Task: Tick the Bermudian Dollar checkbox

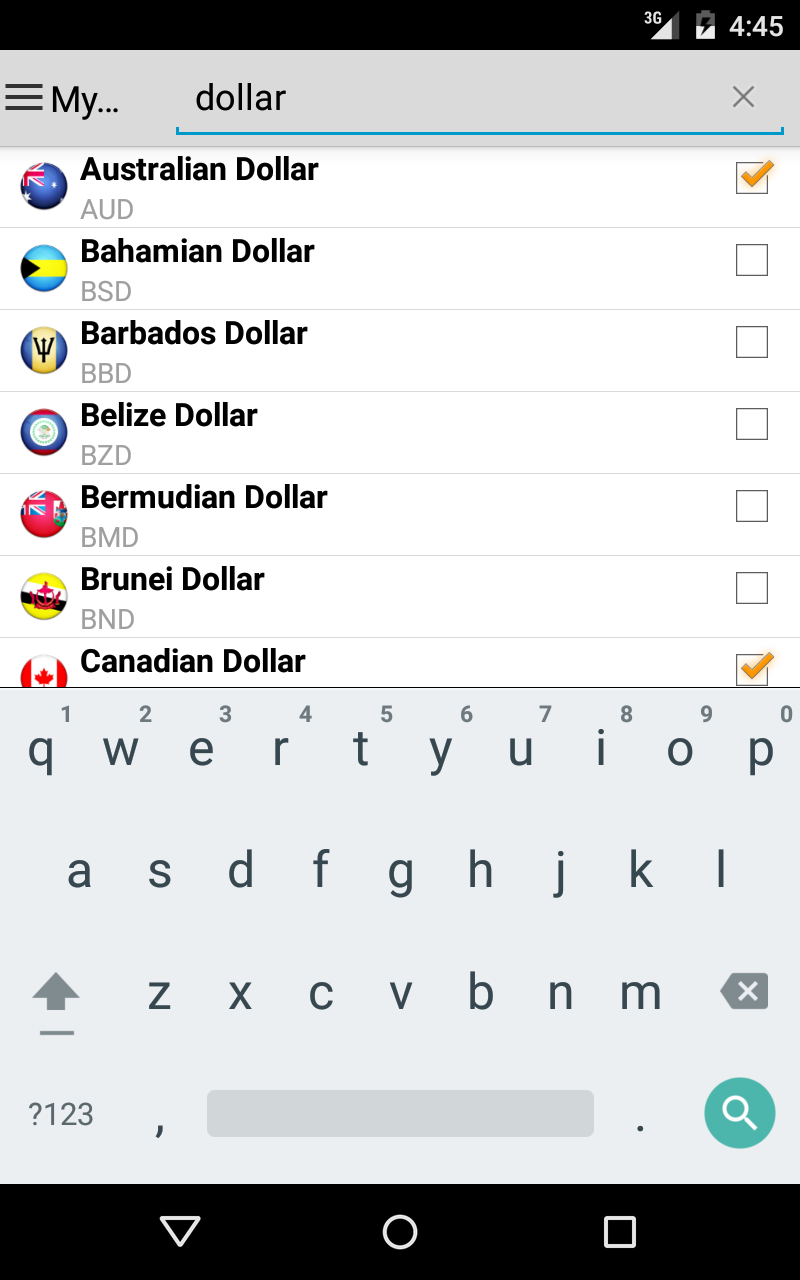Action: pyautogui.click(x=752, y=506)
